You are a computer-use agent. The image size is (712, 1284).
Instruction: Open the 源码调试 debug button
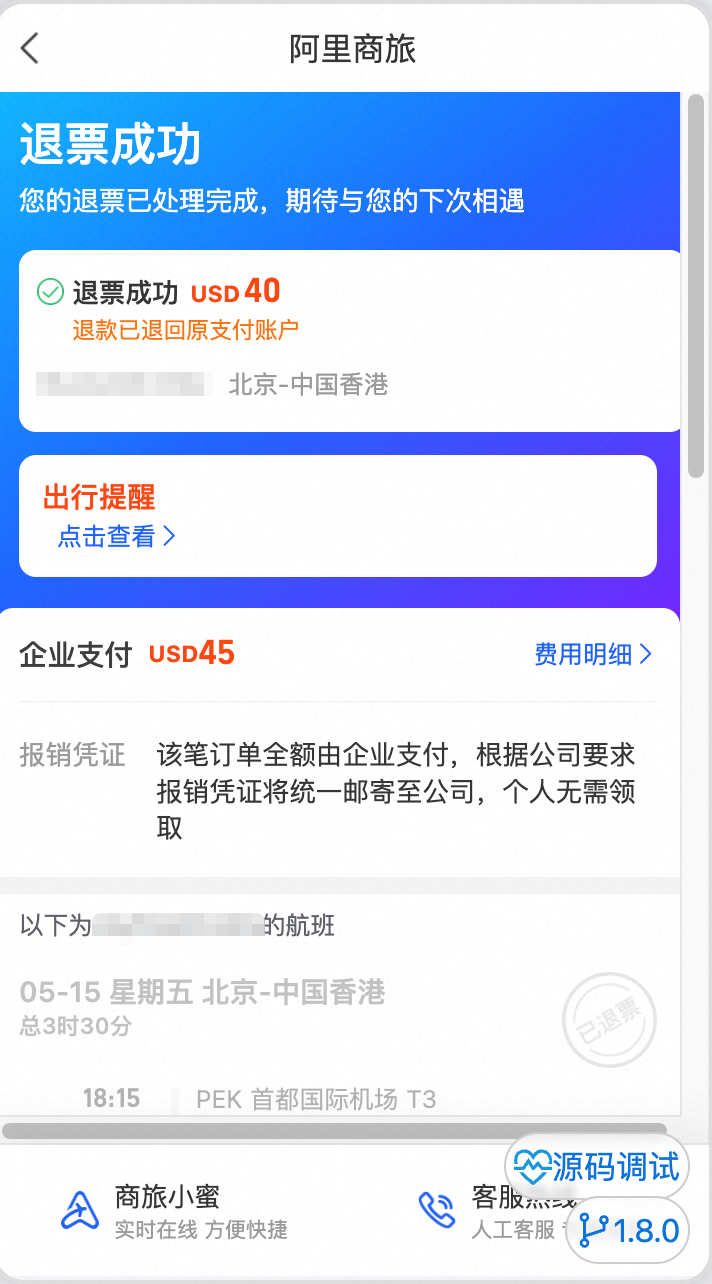598,1166
